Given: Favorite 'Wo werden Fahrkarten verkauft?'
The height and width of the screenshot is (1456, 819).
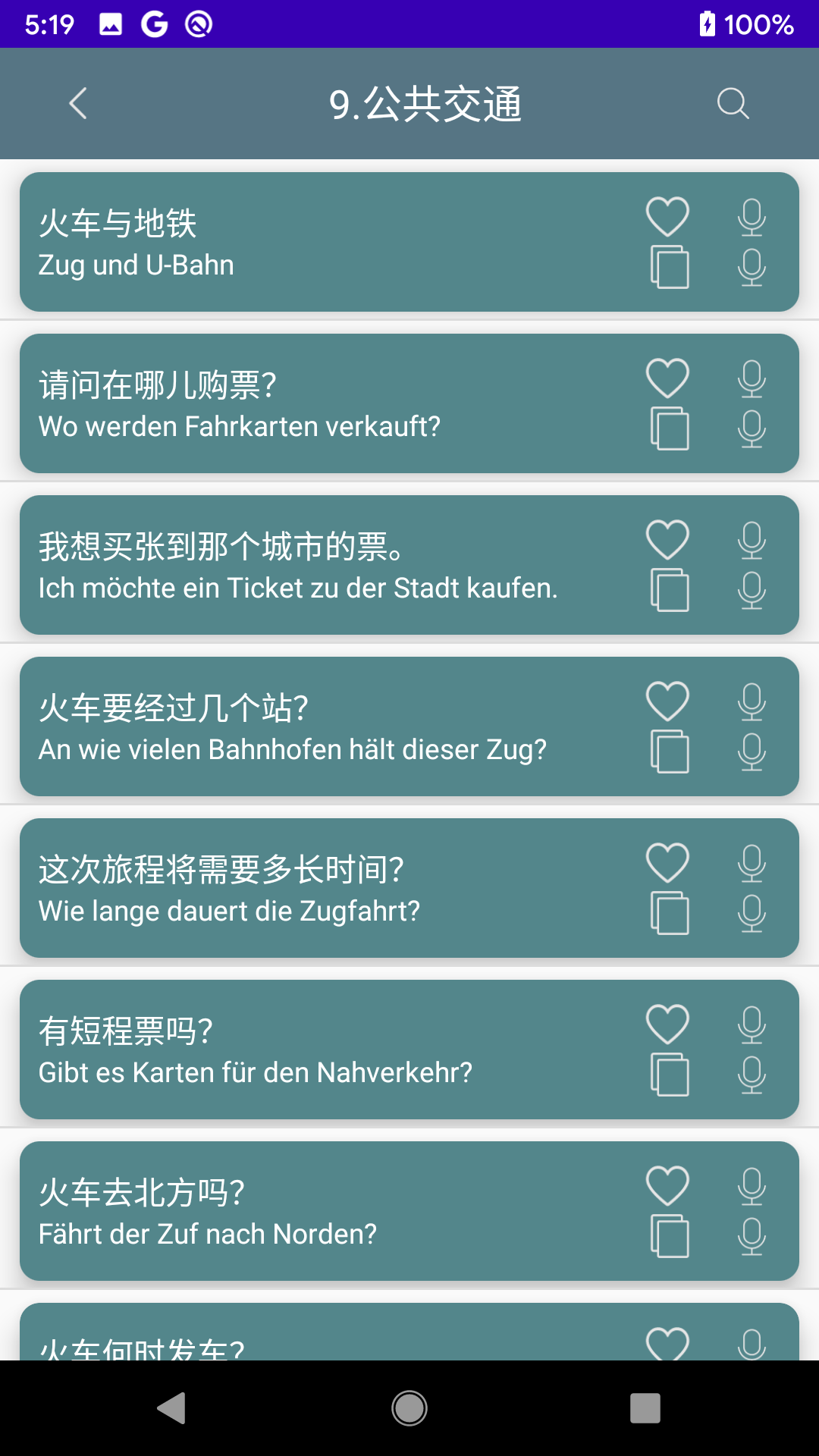Looking at the screenshot, I should (667, 378).
